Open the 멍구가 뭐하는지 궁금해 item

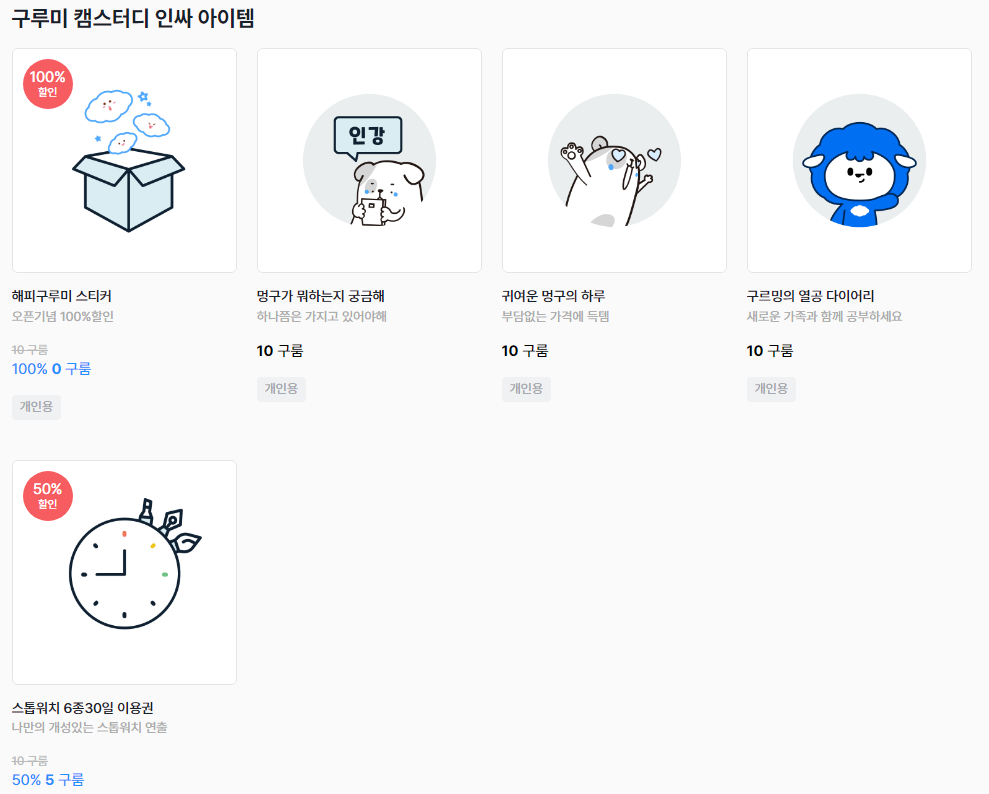click(x=369, y=161)
